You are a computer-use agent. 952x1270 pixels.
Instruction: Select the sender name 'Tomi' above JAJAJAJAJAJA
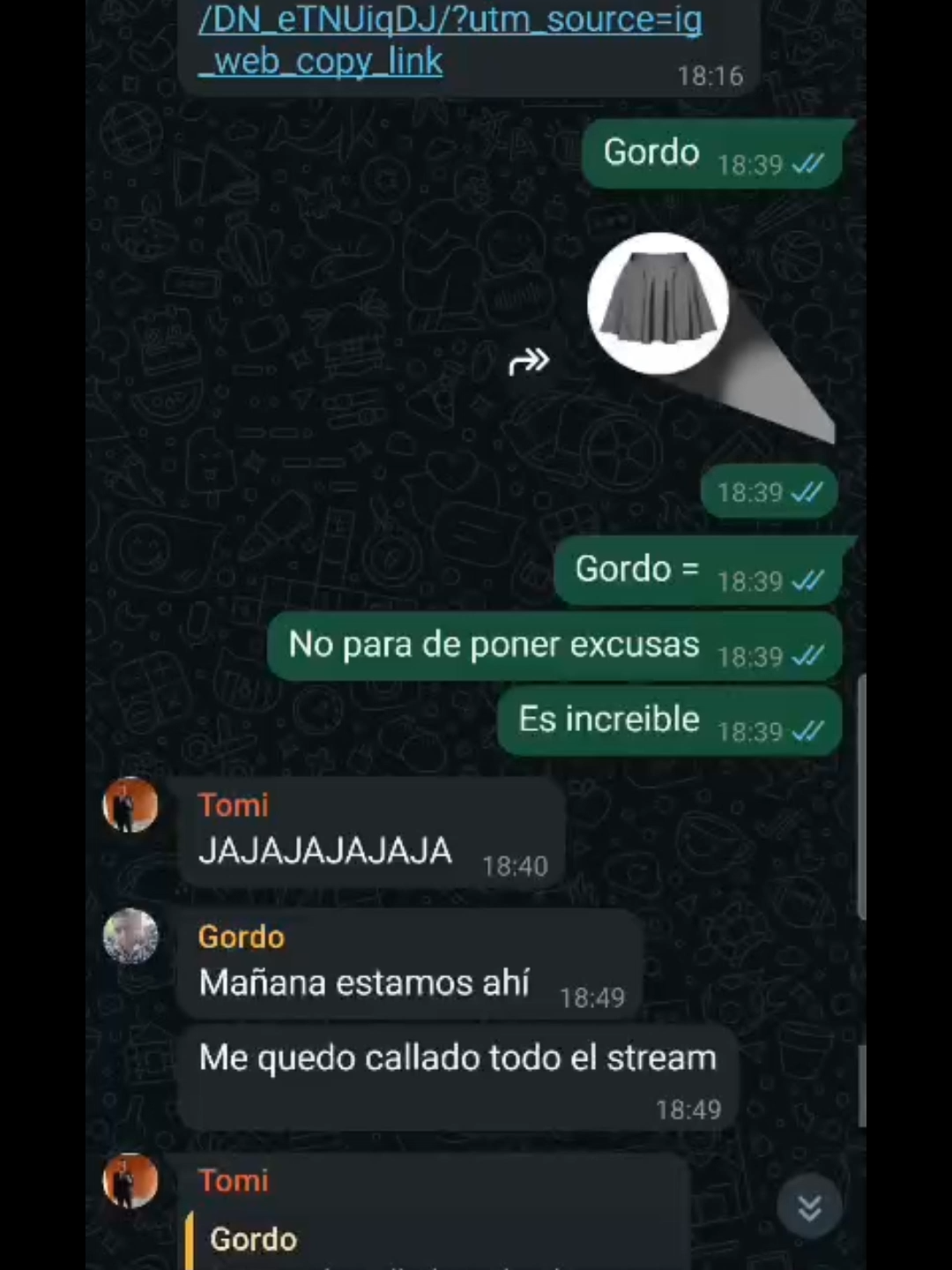tap(233, 805)
